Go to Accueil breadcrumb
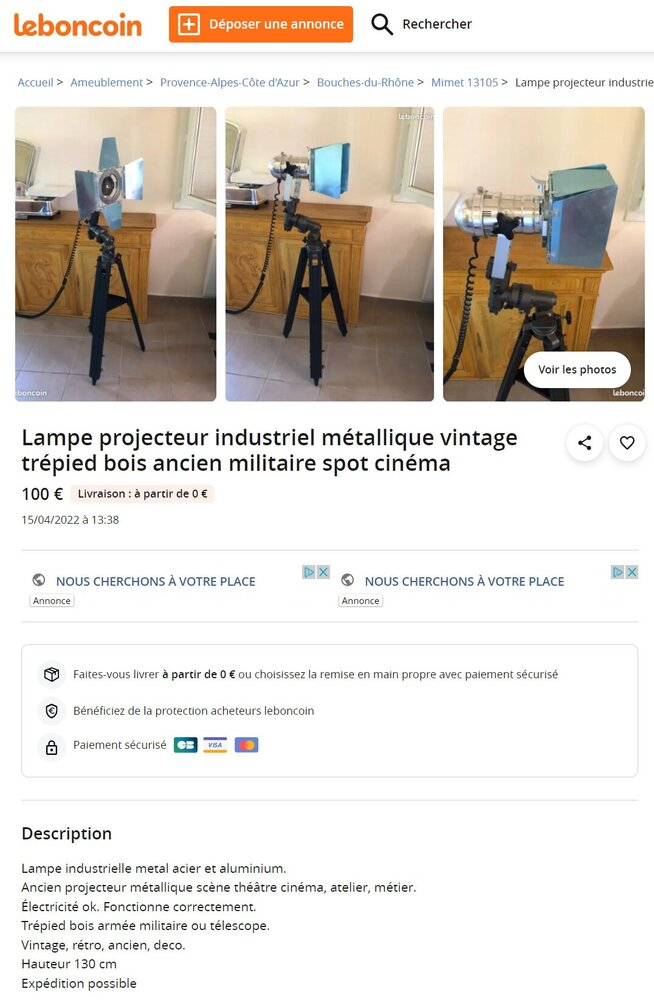Screen dimensions: 654x1000 [35, 82]
